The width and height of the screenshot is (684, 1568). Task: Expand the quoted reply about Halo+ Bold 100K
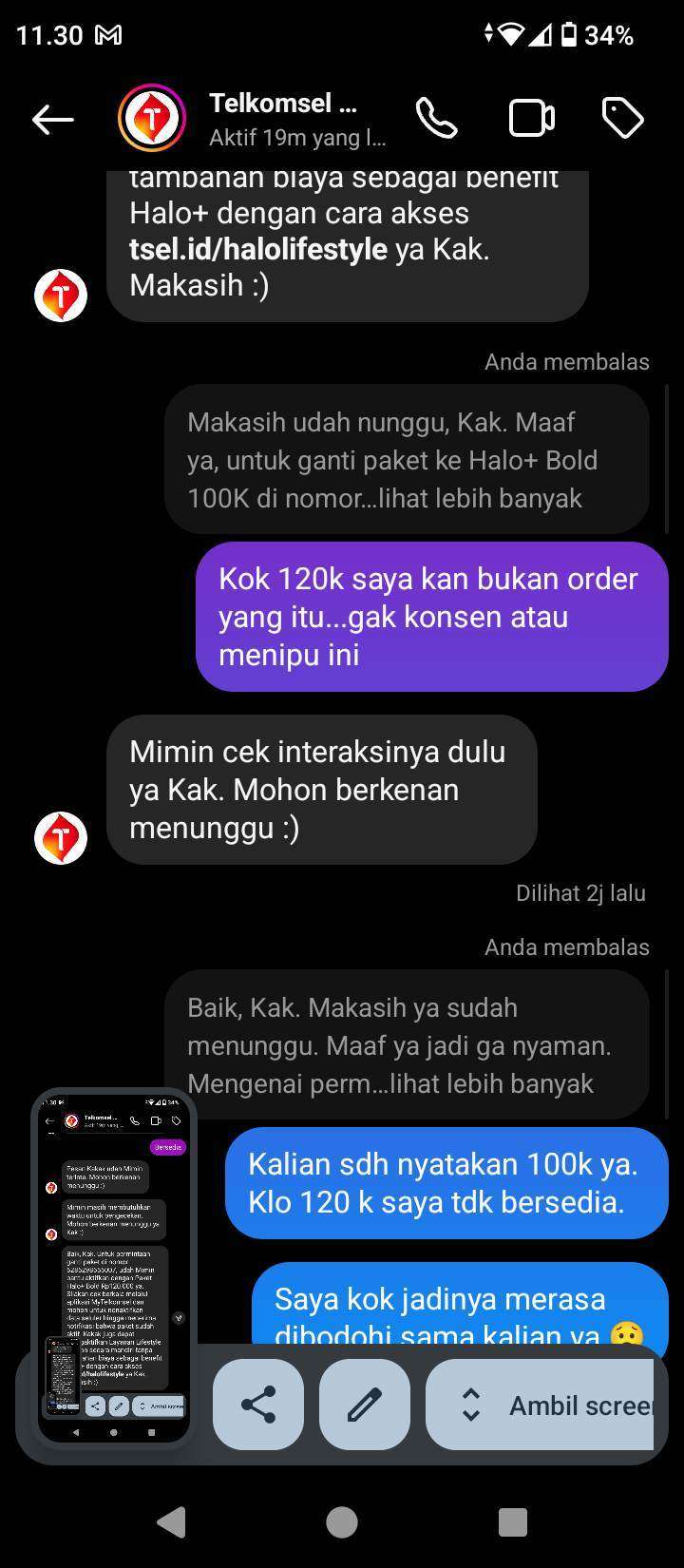[x=407, y=460]
